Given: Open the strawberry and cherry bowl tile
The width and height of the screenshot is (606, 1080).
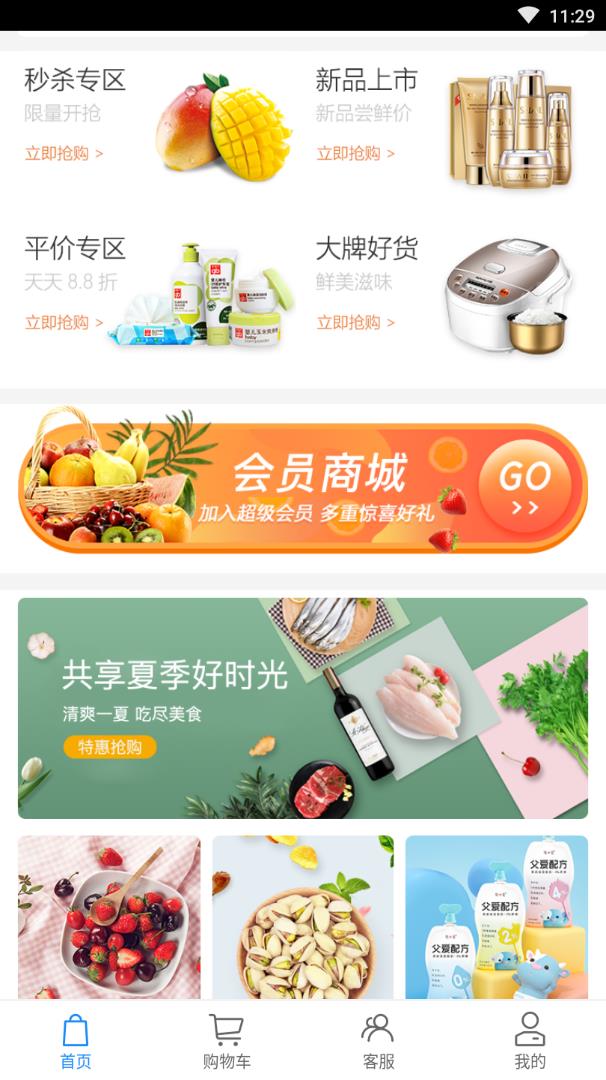Looking at the screenshot, I should point(109,917).
